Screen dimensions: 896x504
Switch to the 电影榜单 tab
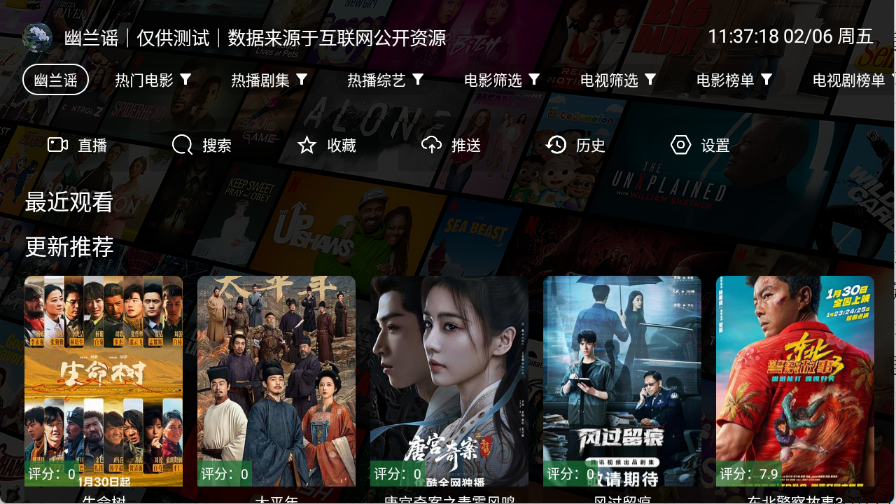coord(733,80)
